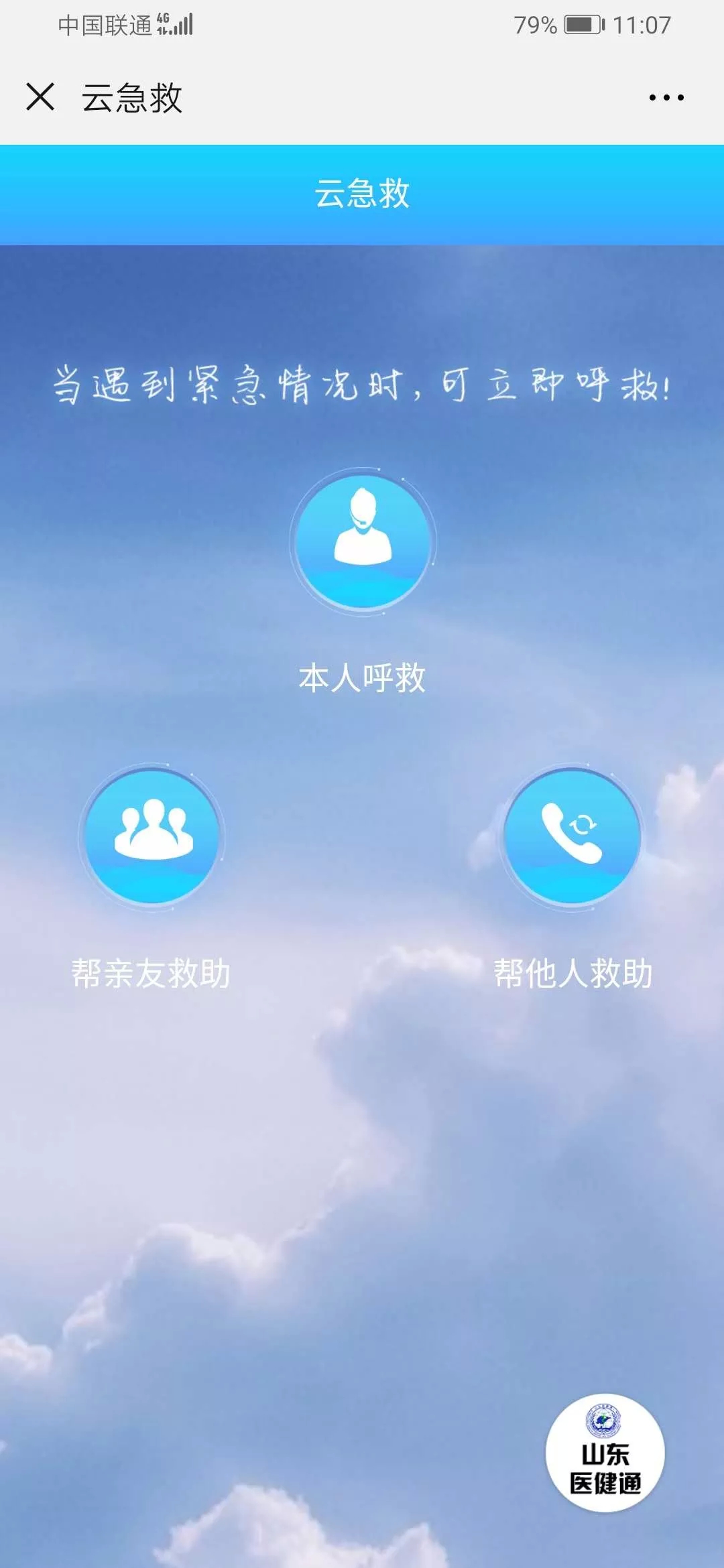Tap 本人呼救 to call for help yourself
The width and height of the screenshot is (724, 1568).
[x=363, y=541]
